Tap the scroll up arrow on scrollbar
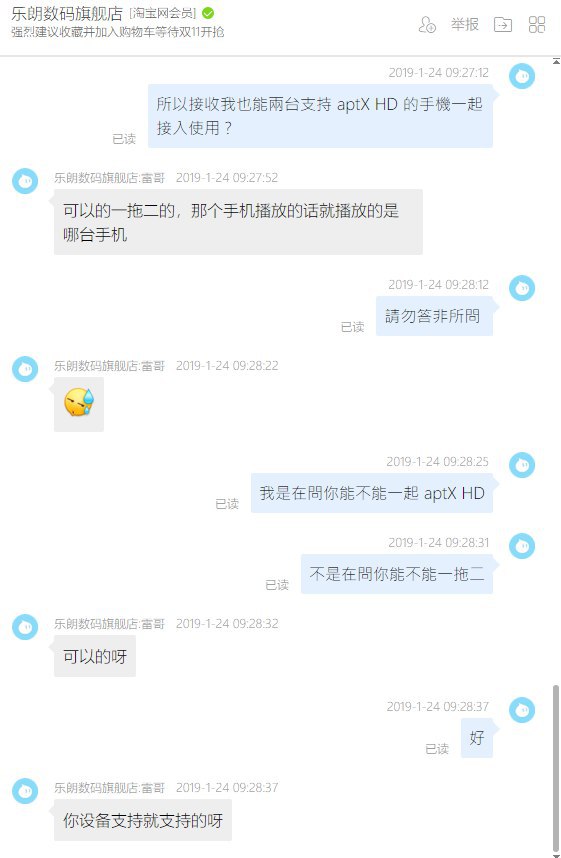The height and width of the screenshot is (858, 561). (556, 62)
